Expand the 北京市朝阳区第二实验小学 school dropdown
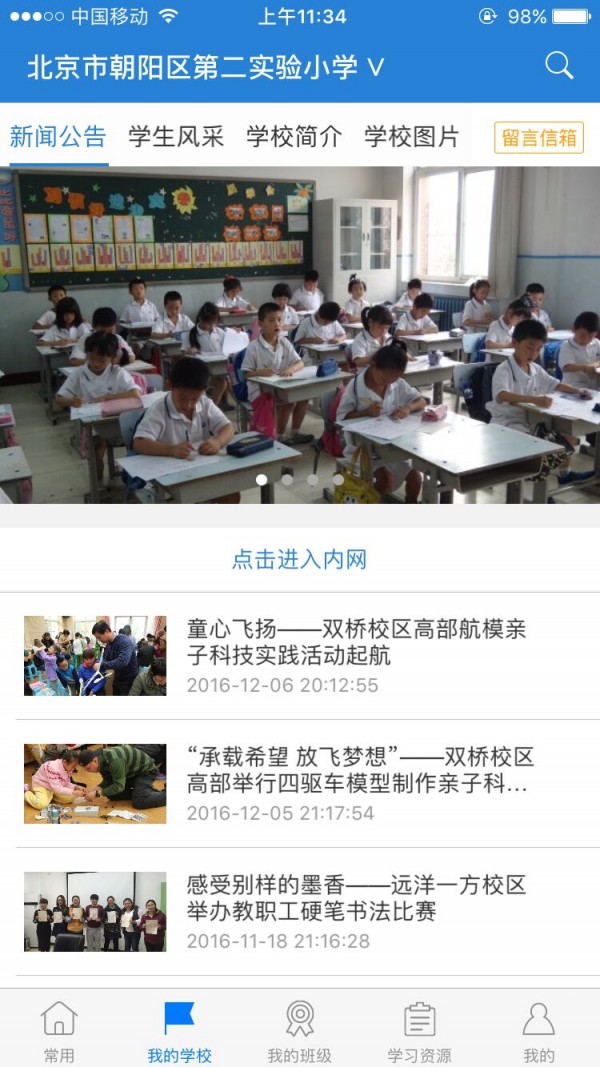Screen dimensions: 600x1067 (206, 67)
